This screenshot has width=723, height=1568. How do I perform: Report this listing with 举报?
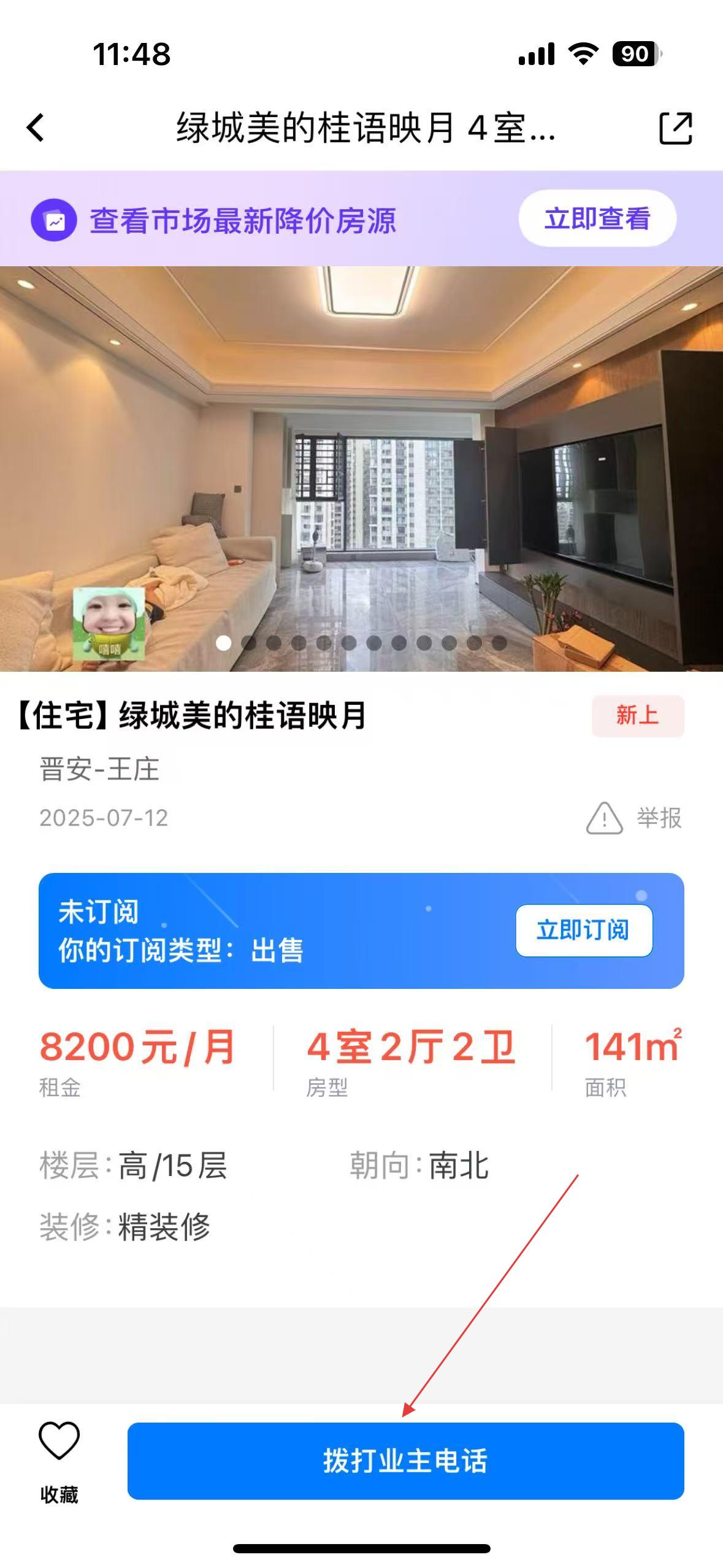pos(635,818)
